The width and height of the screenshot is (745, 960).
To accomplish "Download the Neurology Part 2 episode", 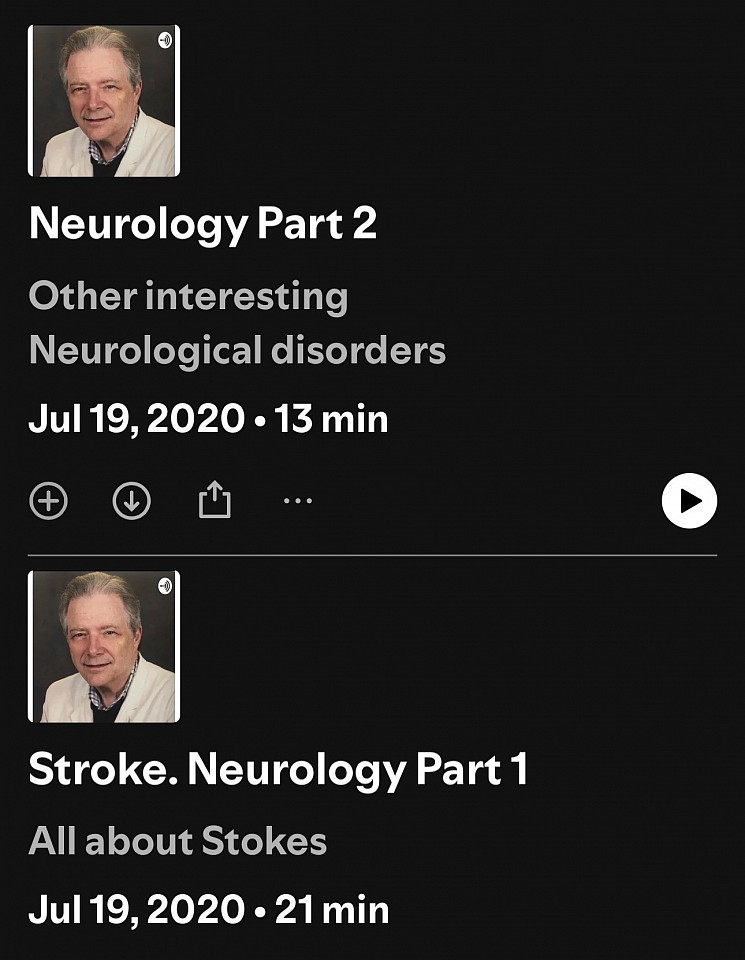I will (x=131, y=502).
